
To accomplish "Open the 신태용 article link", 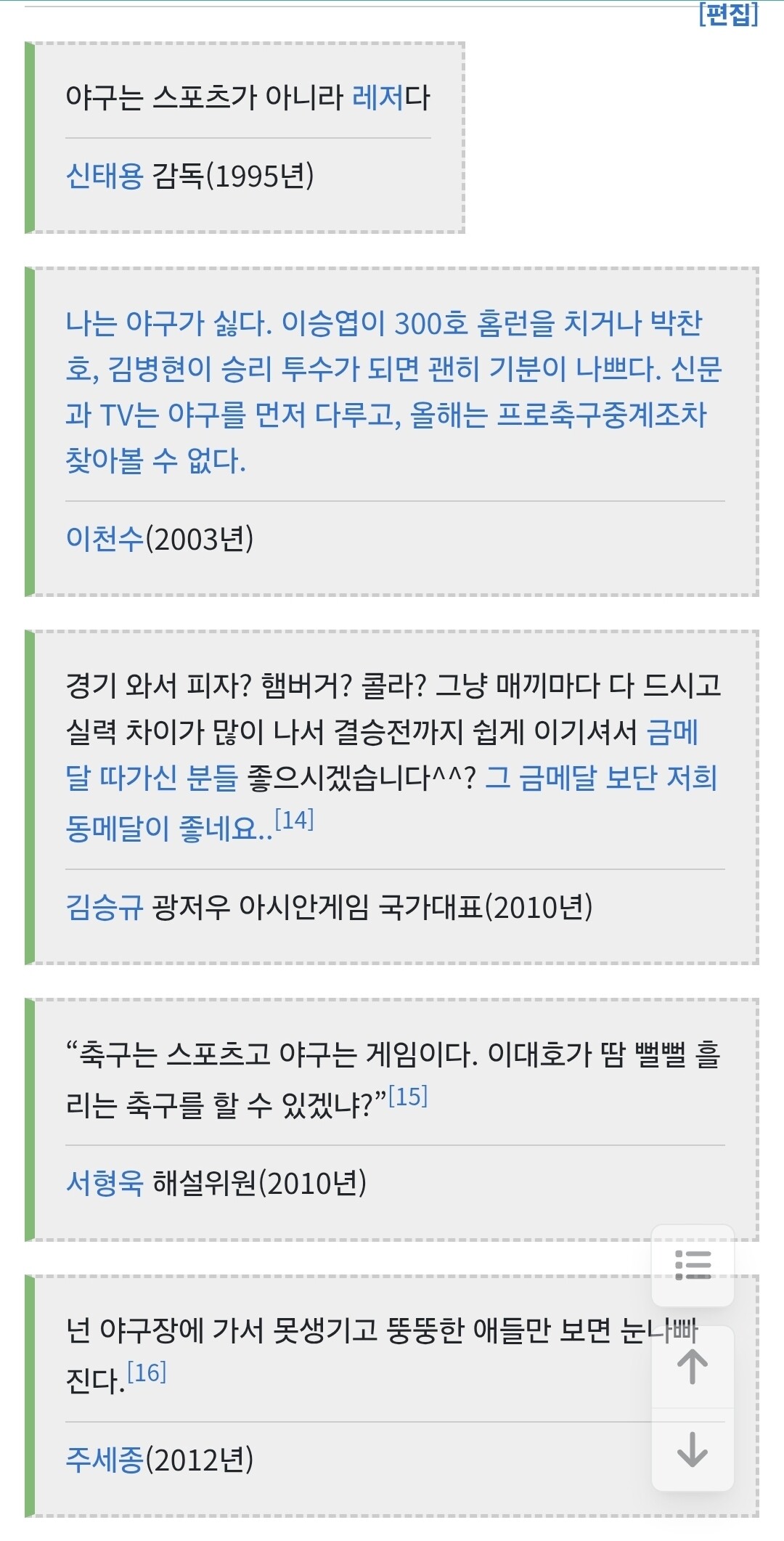I will coord(105,176).
